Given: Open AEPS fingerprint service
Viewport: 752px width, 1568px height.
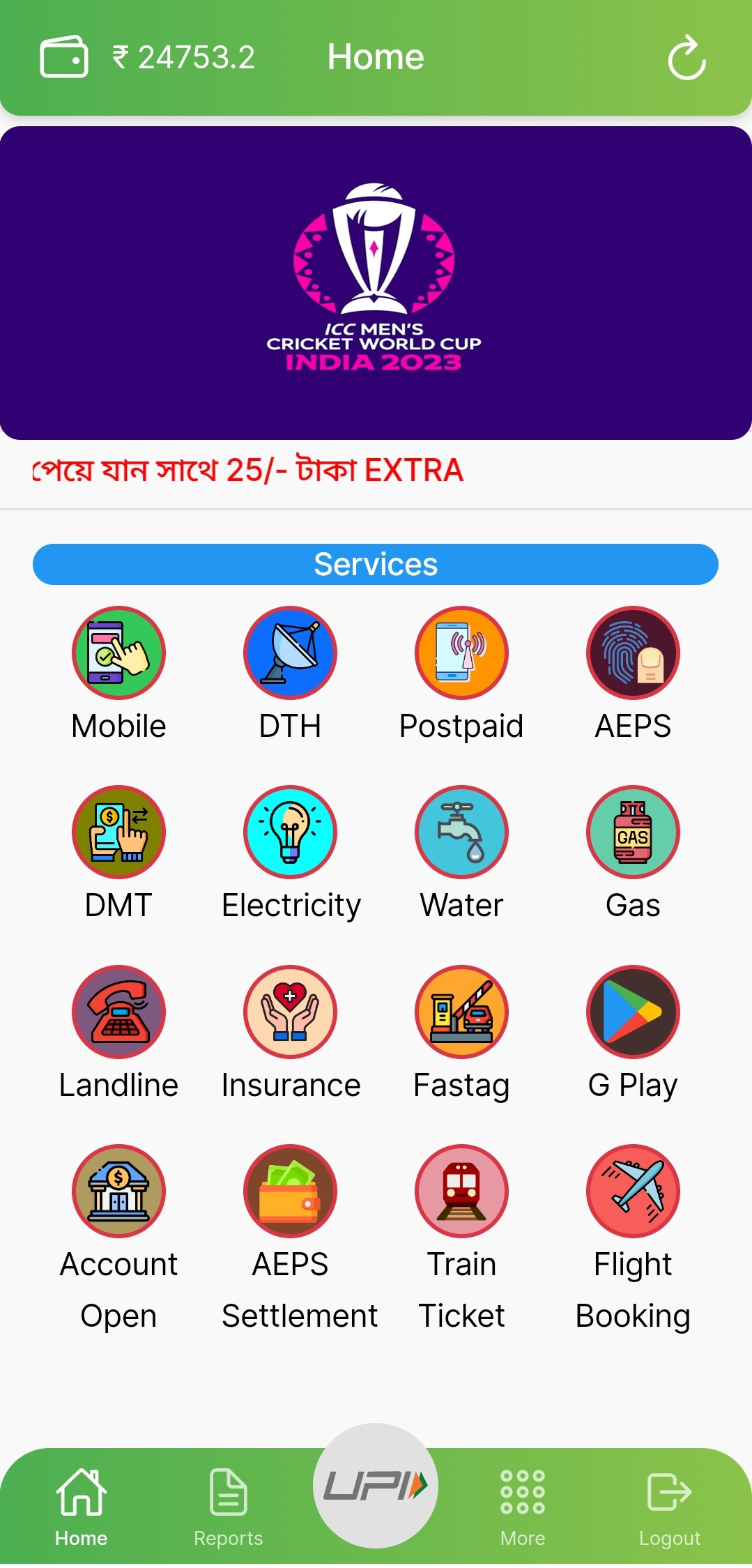Looking at the screenshot, I should pos(632,653).
